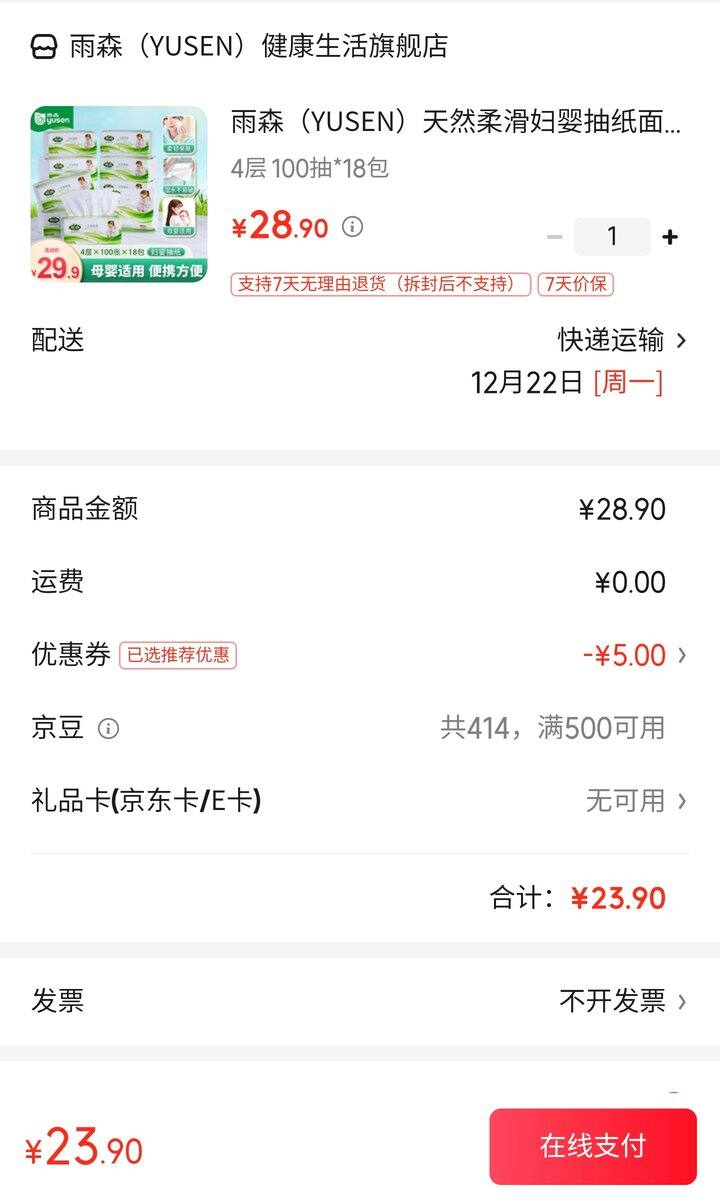This screenshot has width=720, height=1197.
Task: Open the 雨森（YUSEN）健康生活旗舰店 store page
Action: click(258, 46)
